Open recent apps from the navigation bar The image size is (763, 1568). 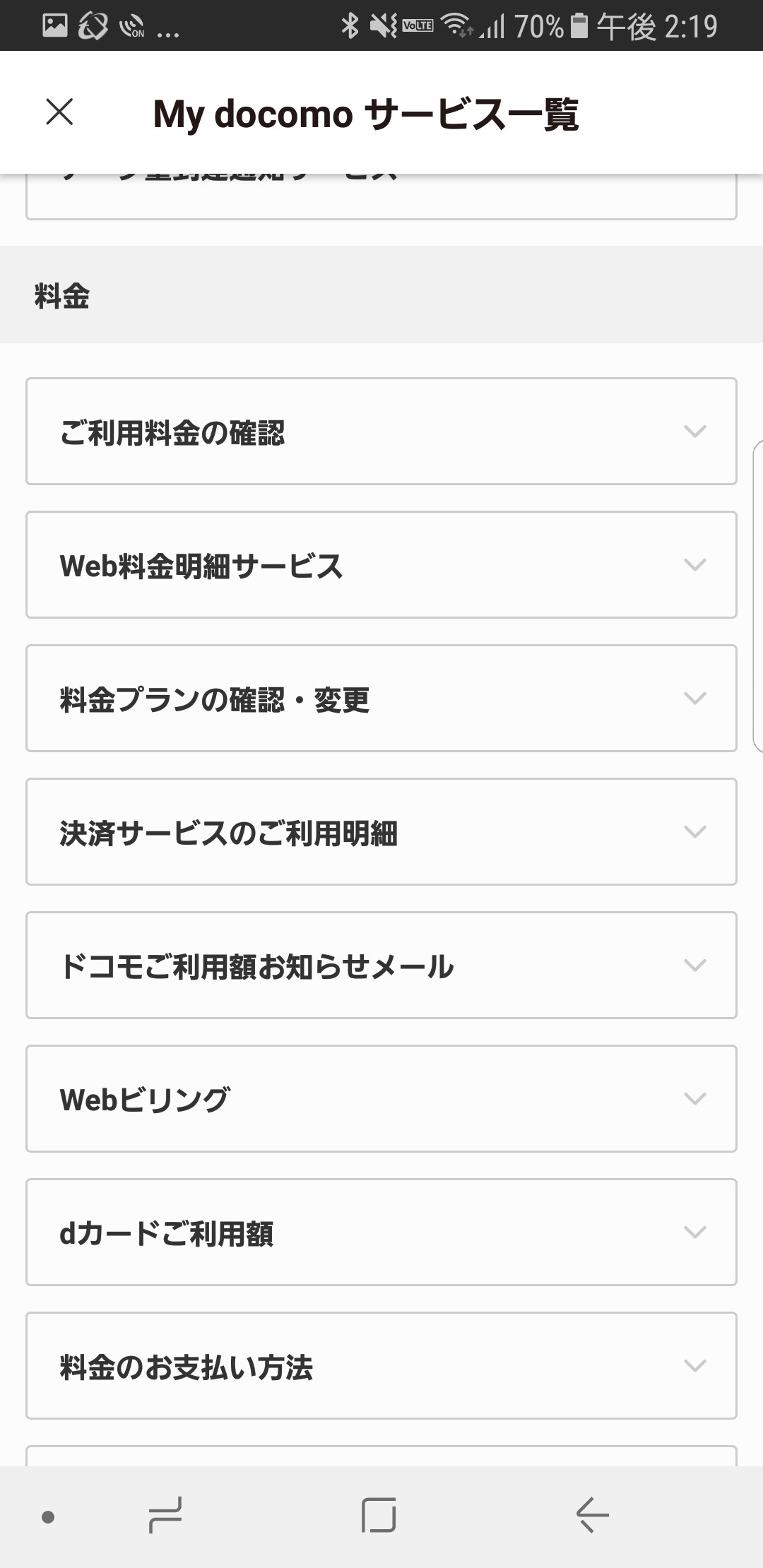pos(165,1516)
